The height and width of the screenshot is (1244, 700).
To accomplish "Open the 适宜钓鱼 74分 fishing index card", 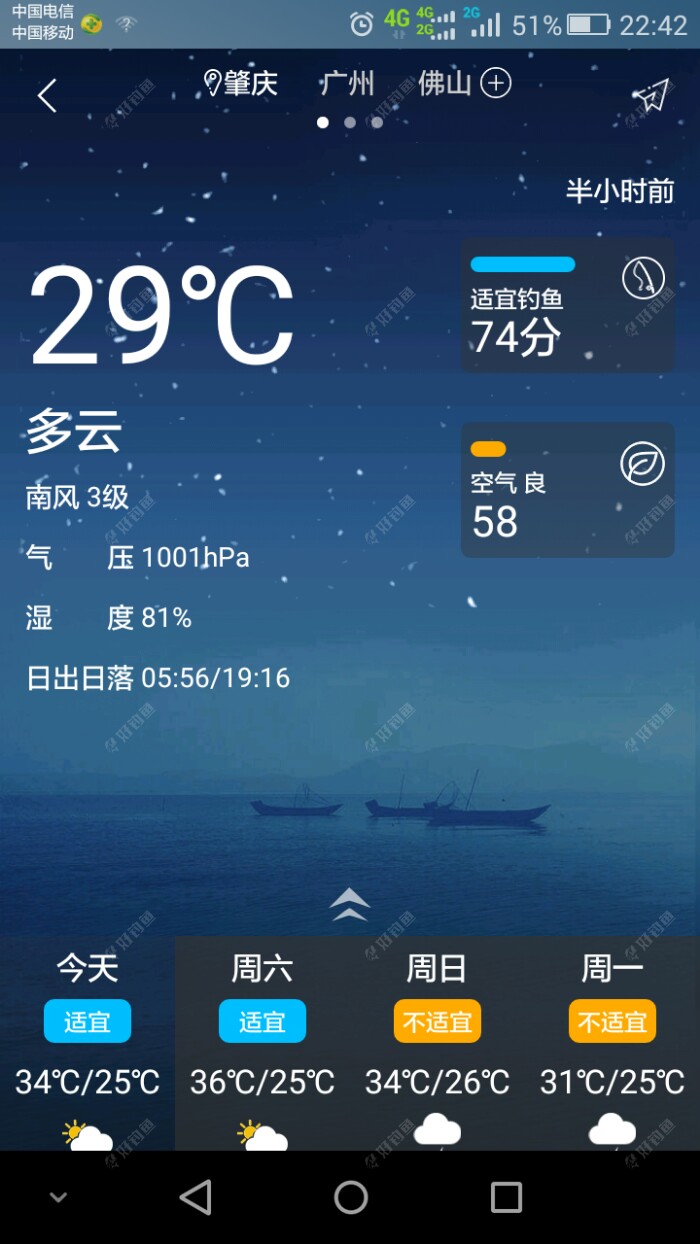I will (567, 306).
